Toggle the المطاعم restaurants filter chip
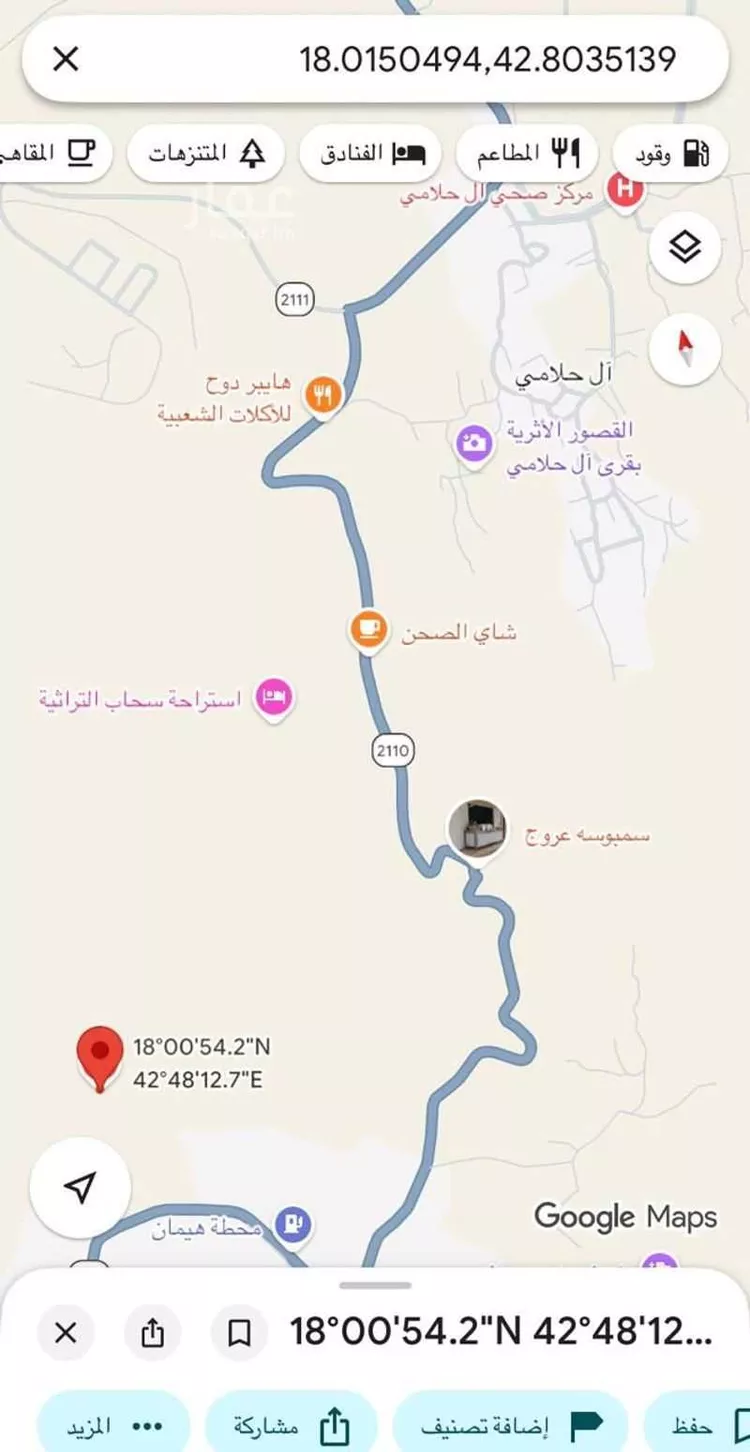Image resolution: width=750 pixels, height=1452 pixels. [527, 151]
